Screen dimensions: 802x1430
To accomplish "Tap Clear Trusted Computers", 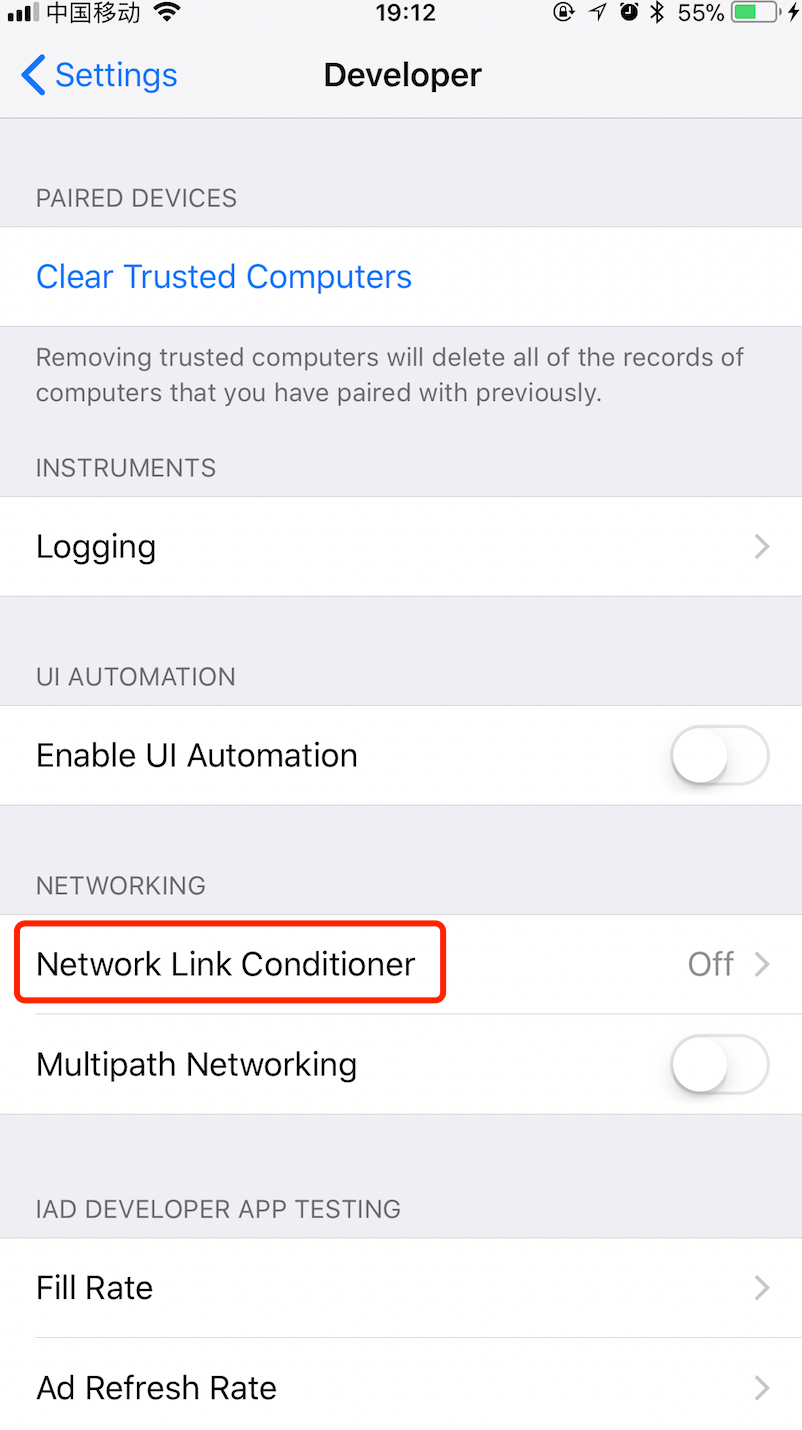I will pos(224,277).
